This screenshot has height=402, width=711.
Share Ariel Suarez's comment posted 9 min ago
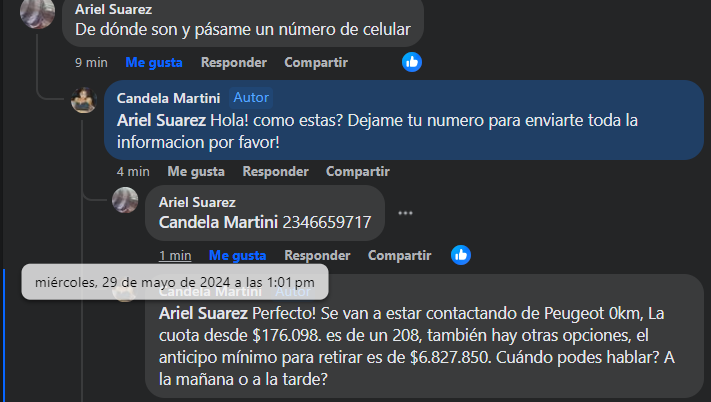pos(315,62)
